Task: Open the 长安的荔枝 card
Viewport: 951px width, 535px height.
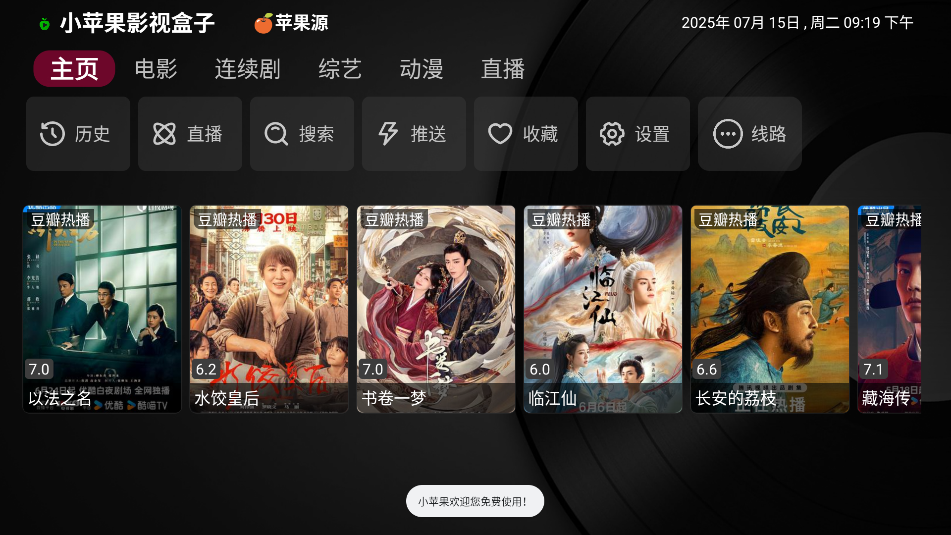Action: (x=770, y=309)
